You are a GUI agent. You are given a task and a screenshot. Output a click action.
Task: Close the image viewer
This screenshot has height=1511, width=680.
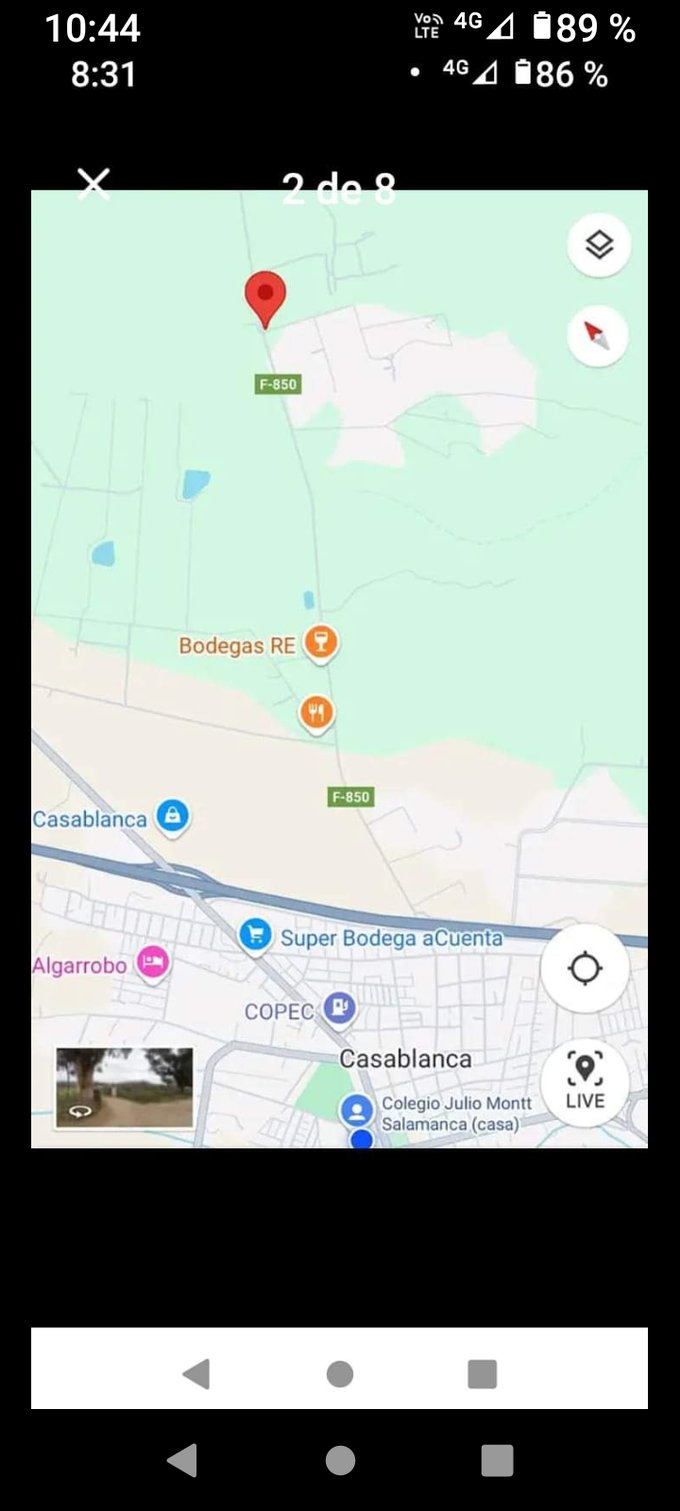pos(94,184)
